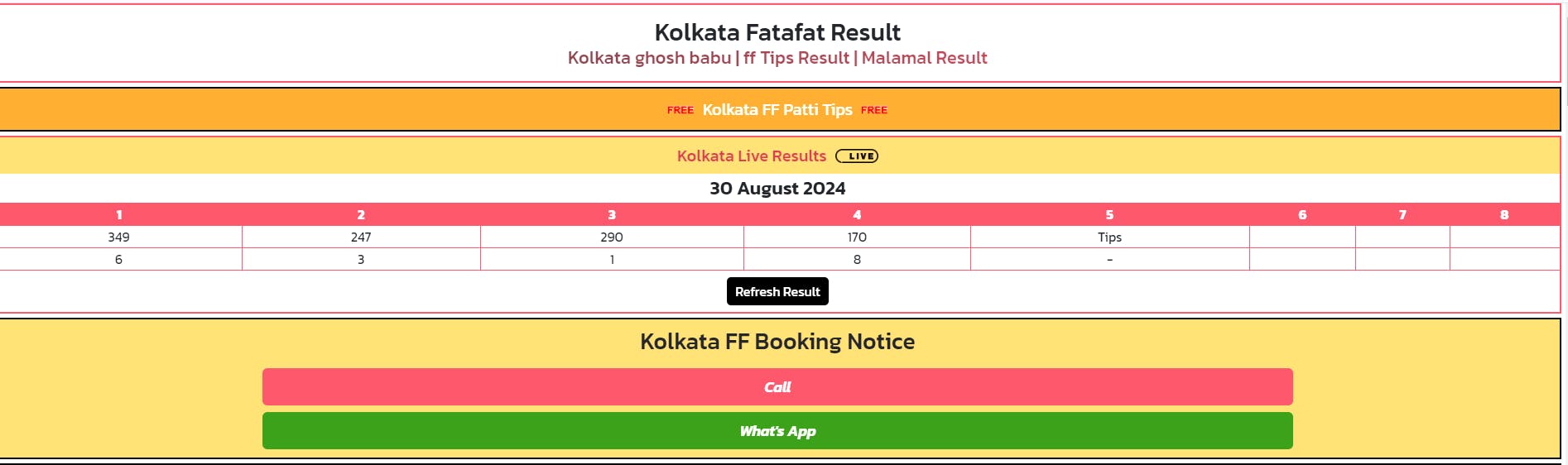The image size is (1568, 465).
Task: Call for Kolkata FF booking
Action: coord(777,386)
